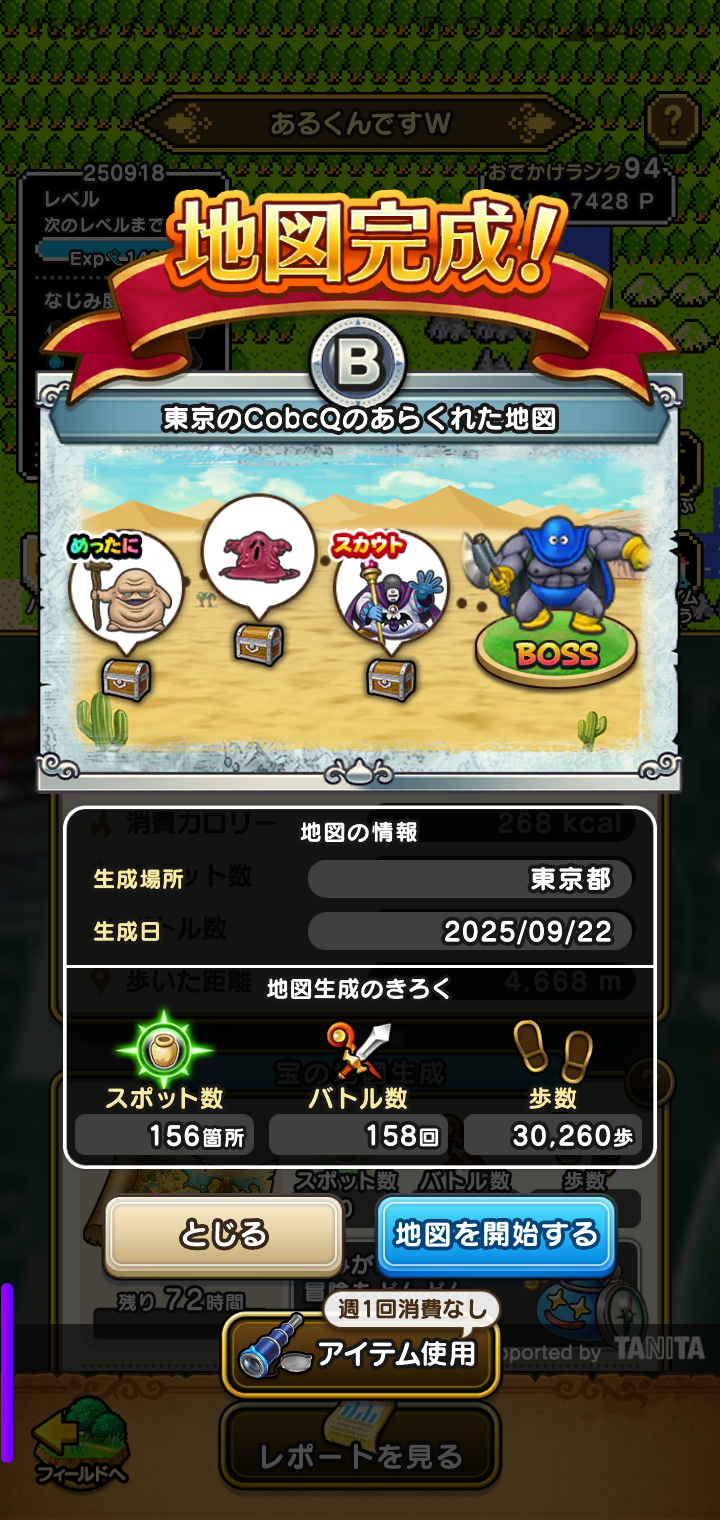
Task: Start the map with 地図を開始する
Action: (496, 1235)
